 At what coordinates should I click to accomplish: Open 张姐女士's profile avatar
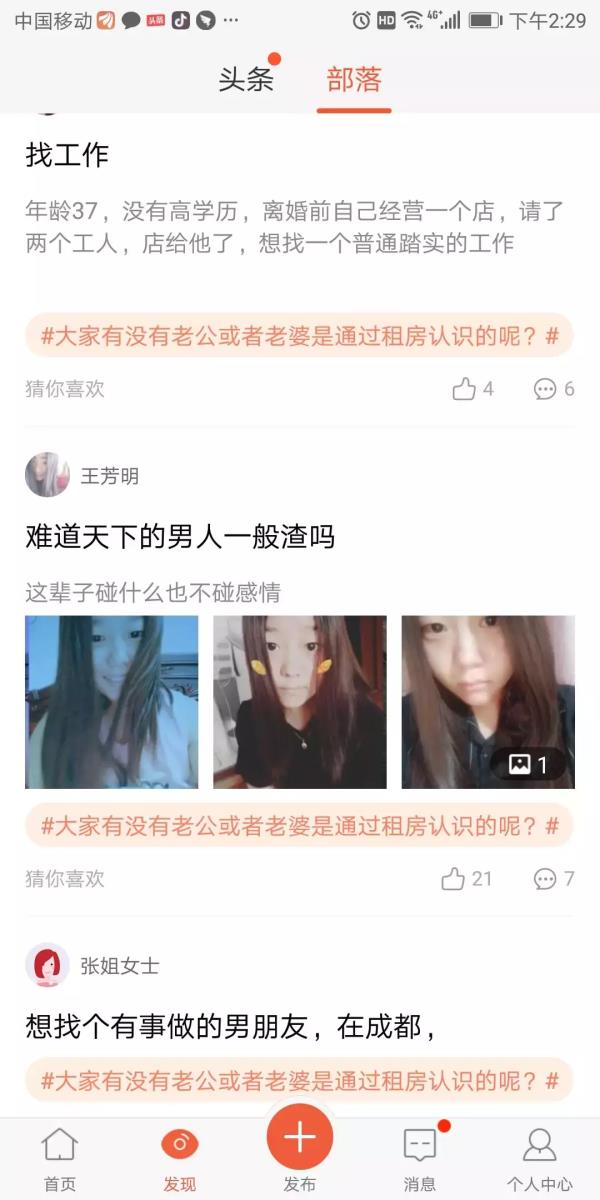click(47, 965)
